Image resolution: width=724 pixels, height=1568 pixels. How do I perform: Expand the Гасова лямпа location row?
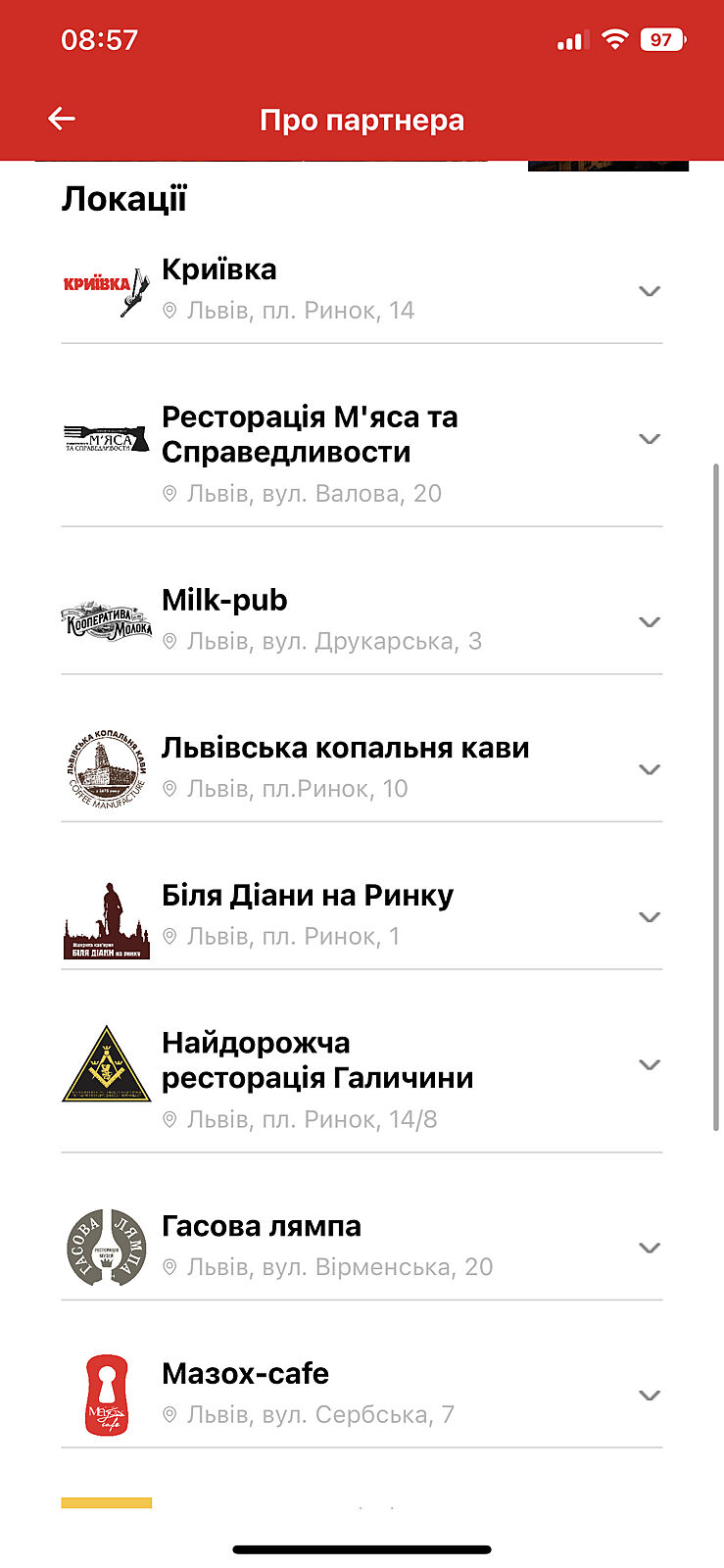tap(649, 1248)
